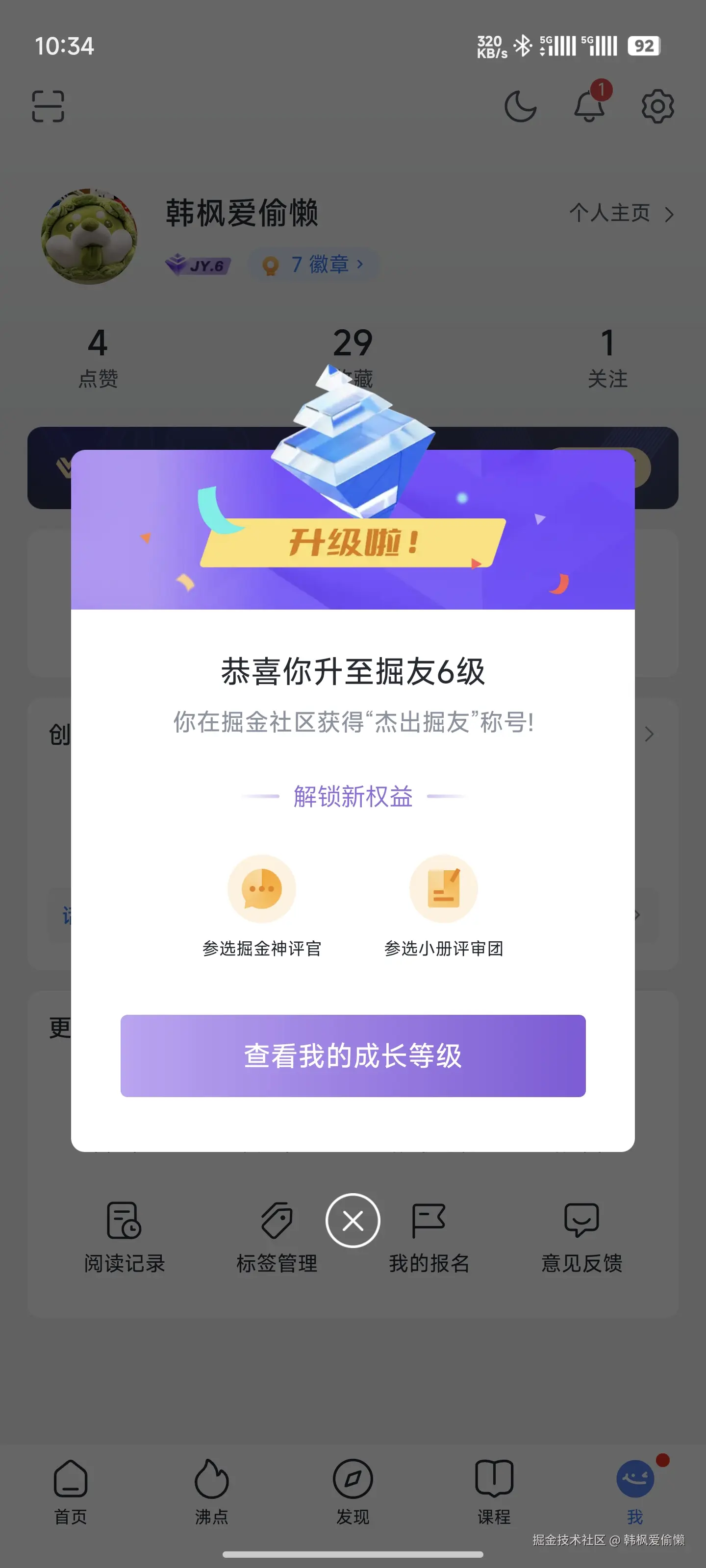Tap the scan QR code icon
The height and width of the screenshot is (1568, 706).
(49, 106)
